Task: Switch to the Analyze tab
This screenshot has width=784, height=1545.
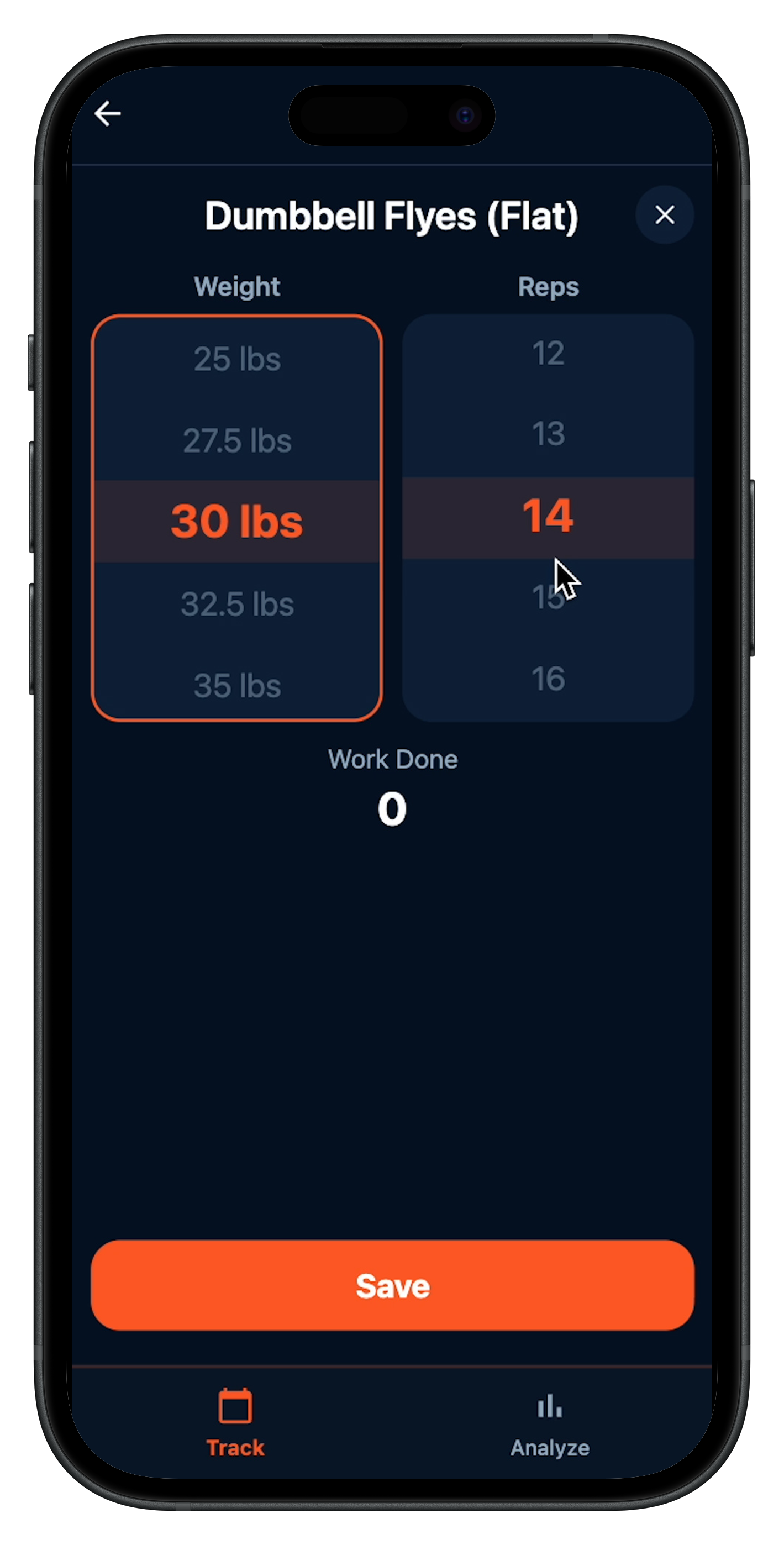Action: point(549,1423)
